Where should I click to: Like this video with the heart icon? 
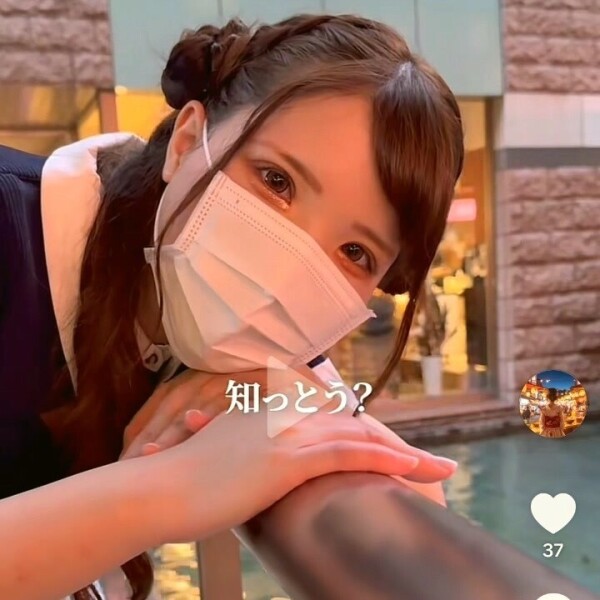553,513
